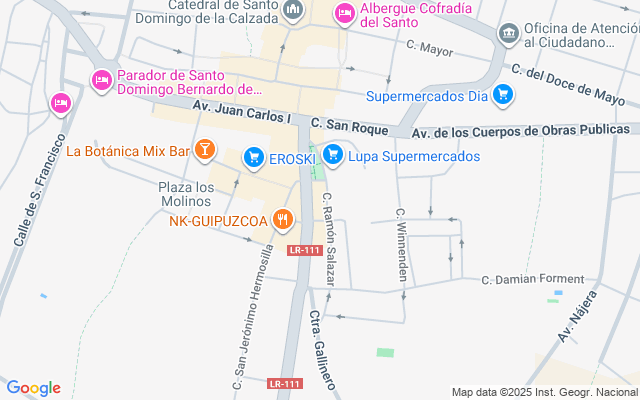Open La Botánica Mix Bar pin
The height and width of the screenshot is (400, 640).
[x=204, y=150]
